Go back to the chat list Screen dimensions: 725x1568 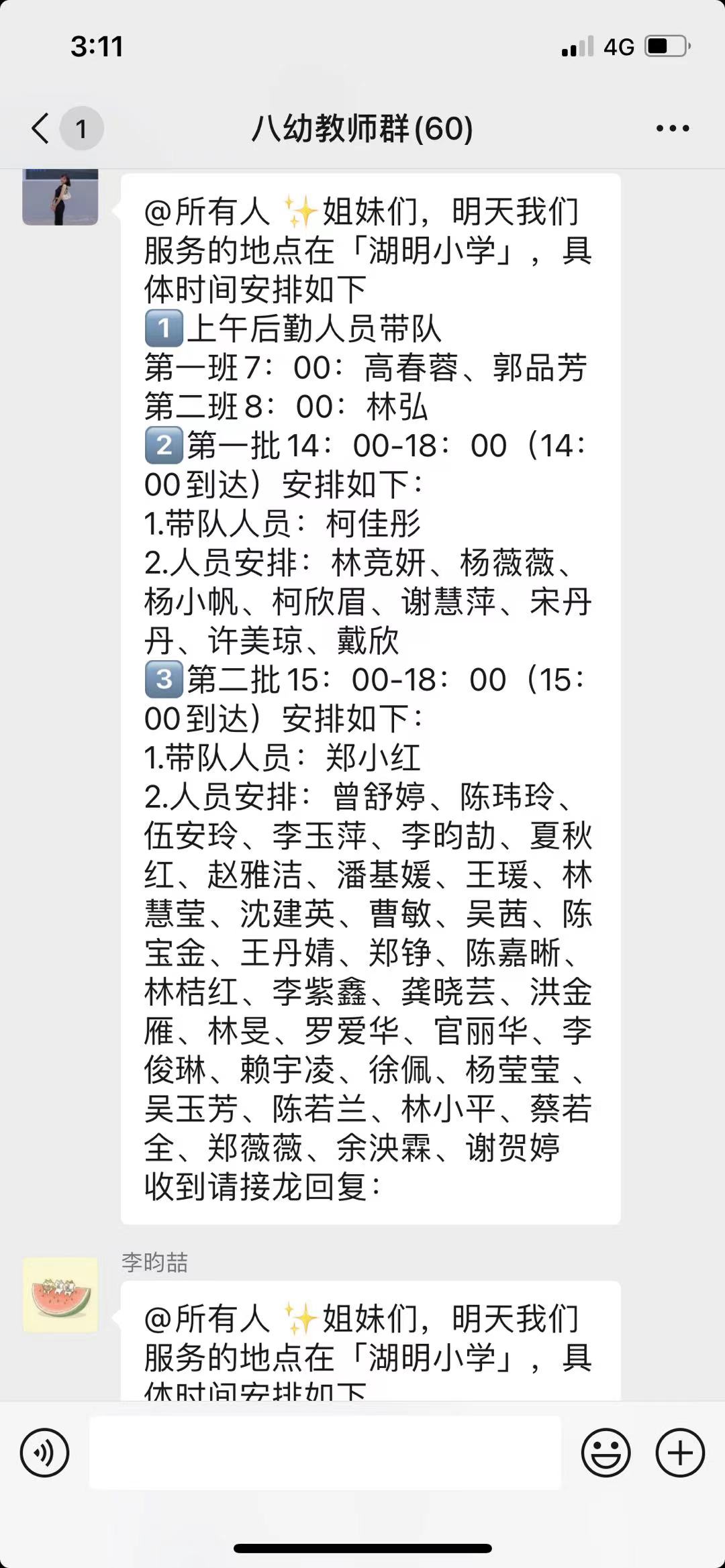(x=42, y=127)
